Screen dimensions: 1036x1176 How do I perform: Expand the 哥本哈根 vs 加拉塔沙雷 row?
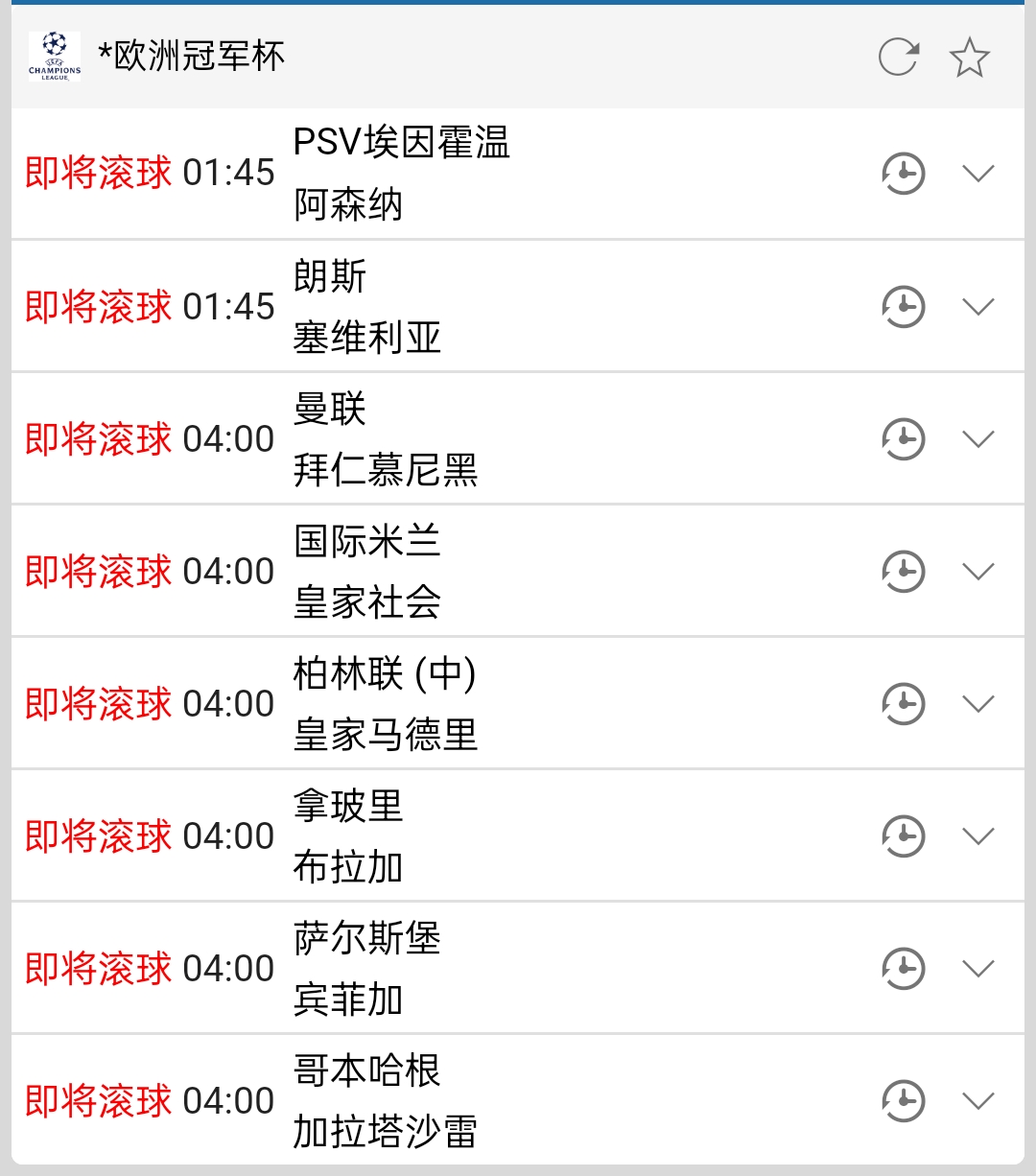coord(977,1101)
